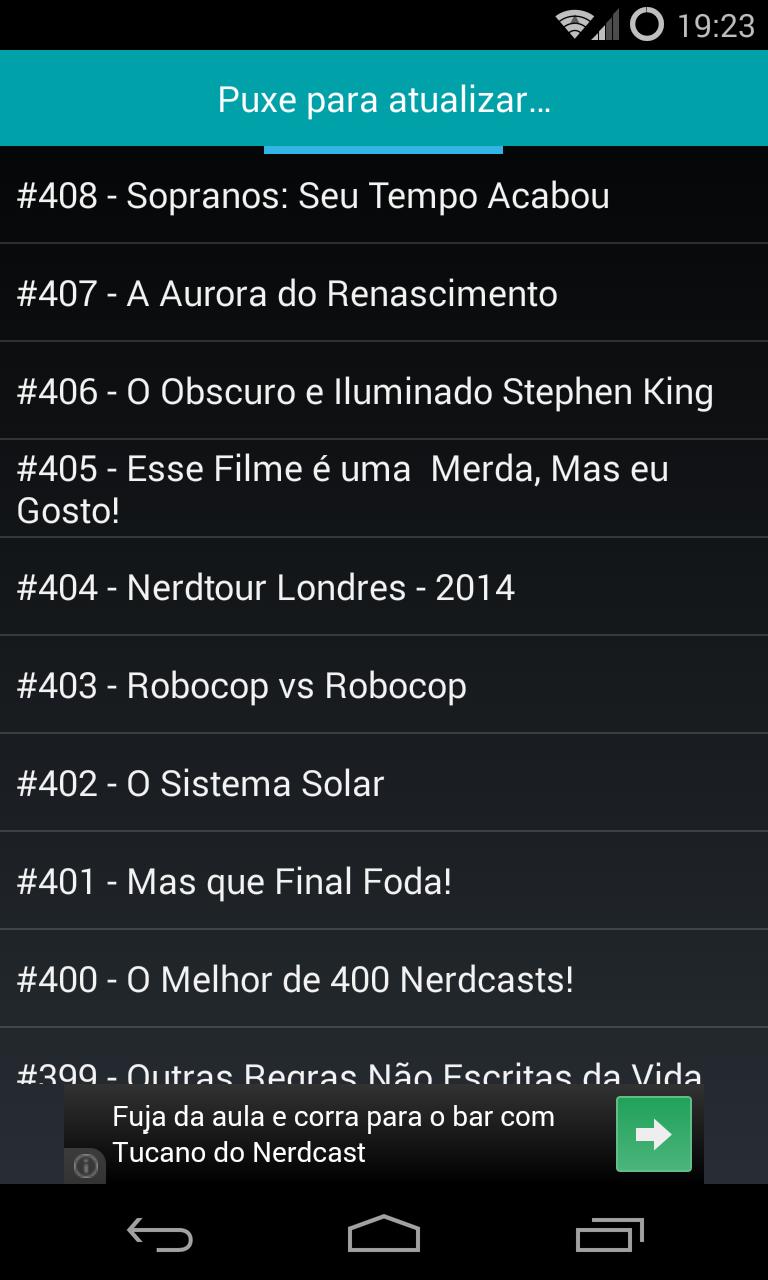Viewport: 768px width, 1280px height.
Task: Tap the sync circle status icon
Action: [x=648, y=22]
